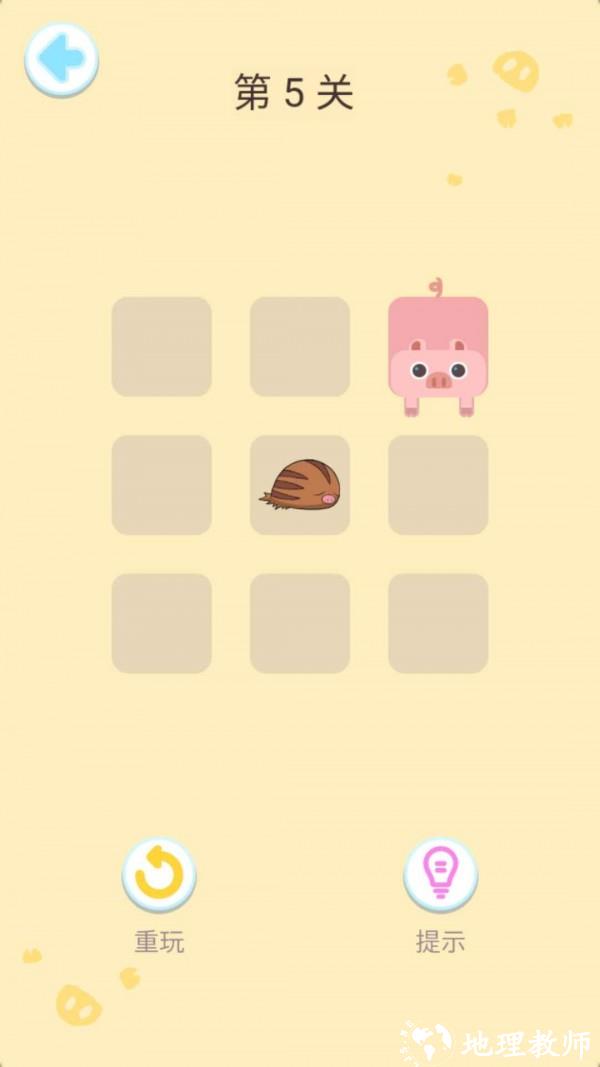
Task: Tap the pink pig on the grid
Action: point(438,352)
